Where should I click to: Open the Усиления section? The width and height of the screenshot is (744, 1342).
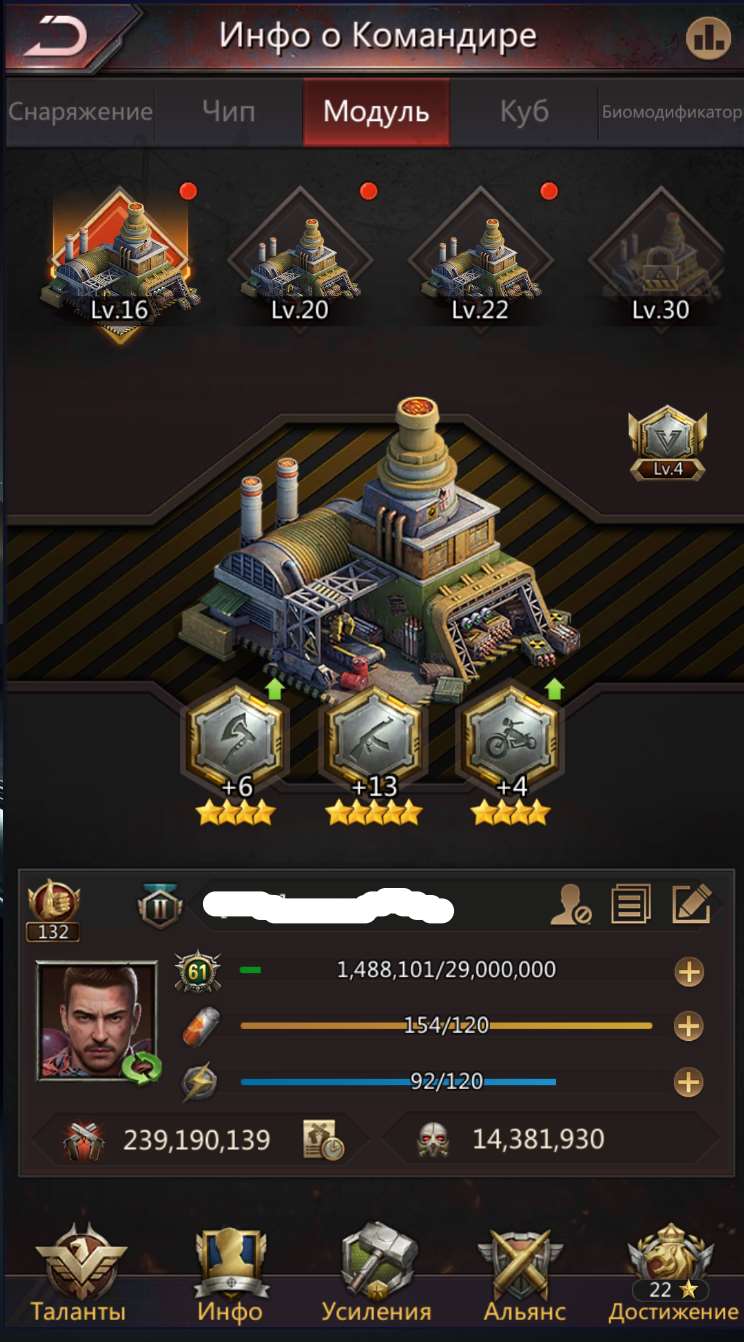(376, 1278)
